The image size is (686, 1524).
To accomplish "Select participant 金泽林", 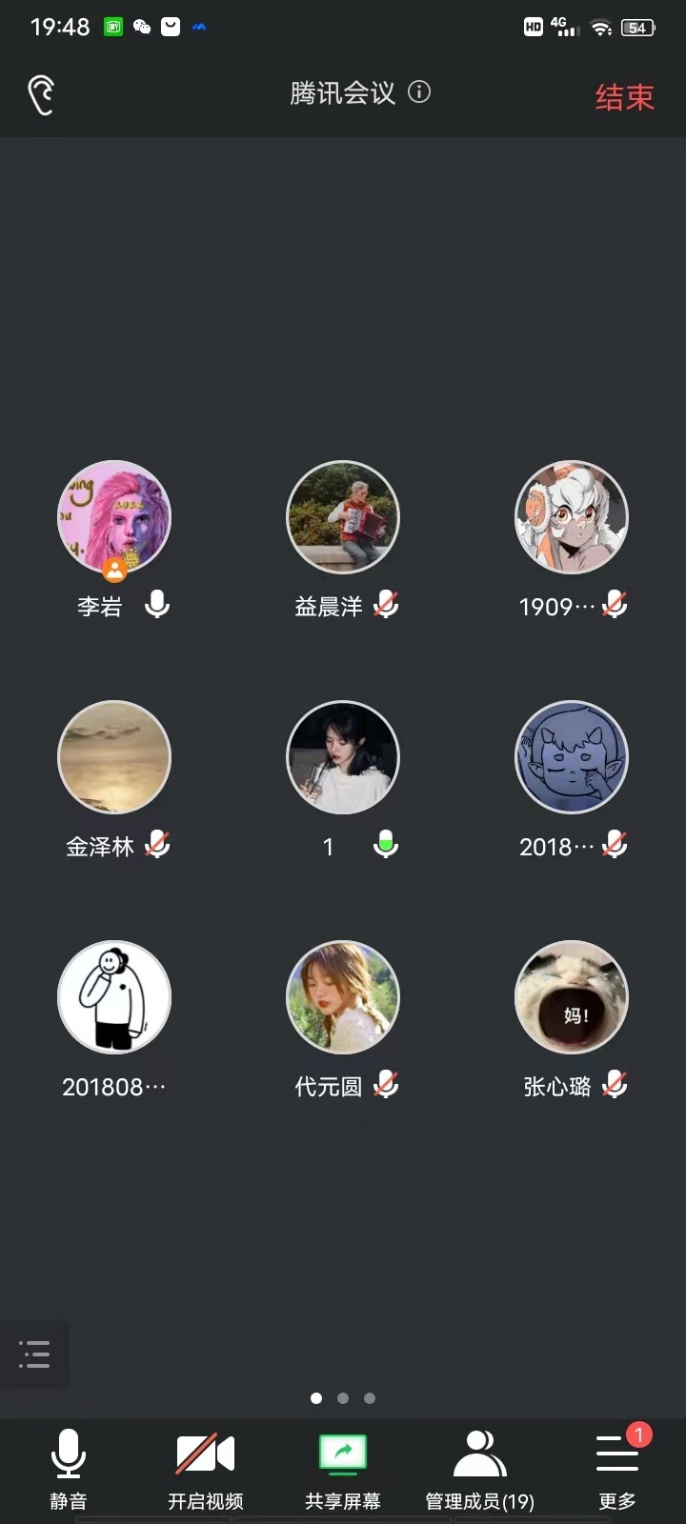I will click(114, 757).
